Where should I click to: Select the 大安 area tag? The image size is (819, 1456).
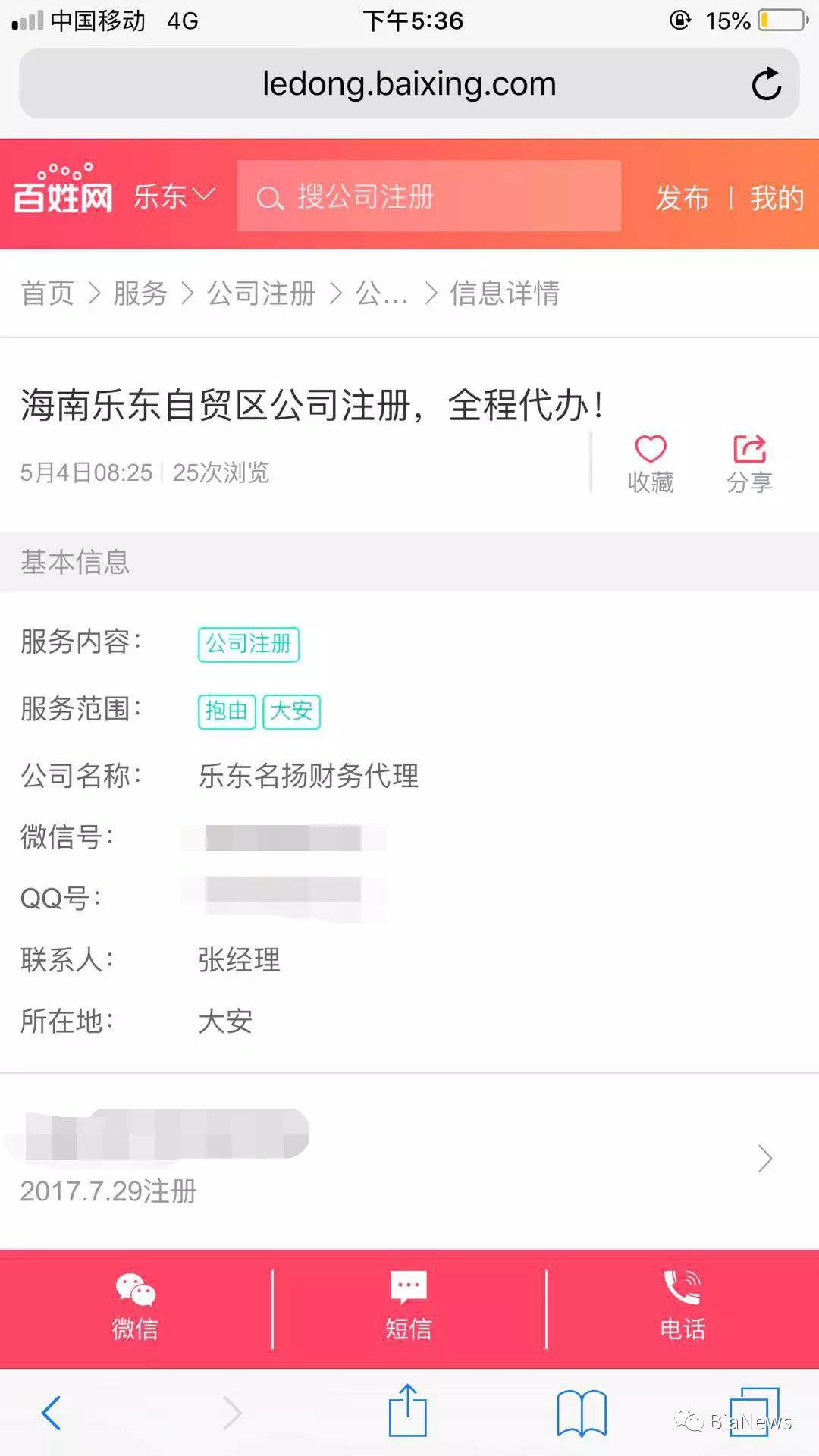pos(292,711)
